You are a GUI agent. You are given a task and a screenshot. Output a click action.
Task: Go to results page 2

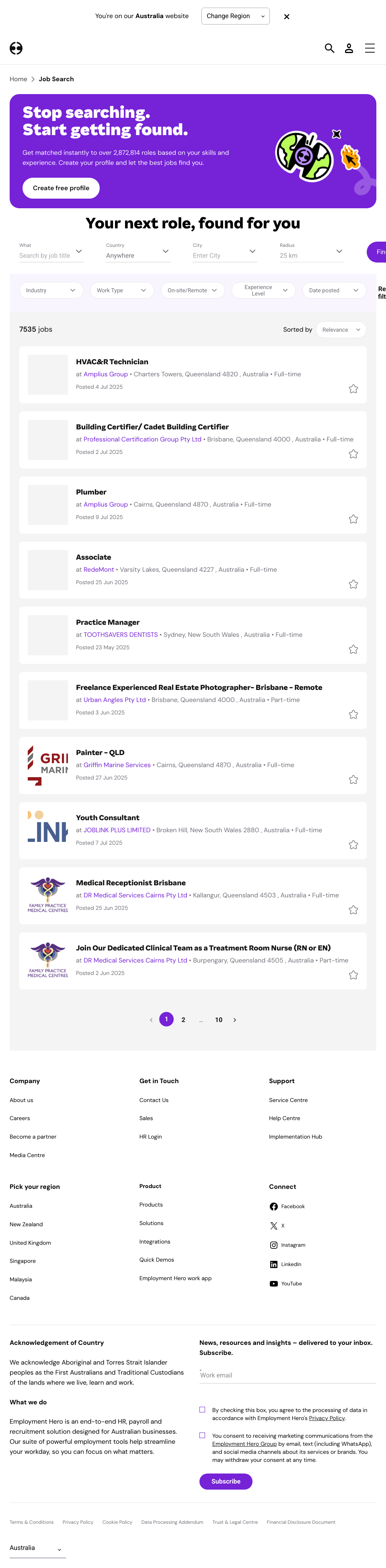[183, 1020]
